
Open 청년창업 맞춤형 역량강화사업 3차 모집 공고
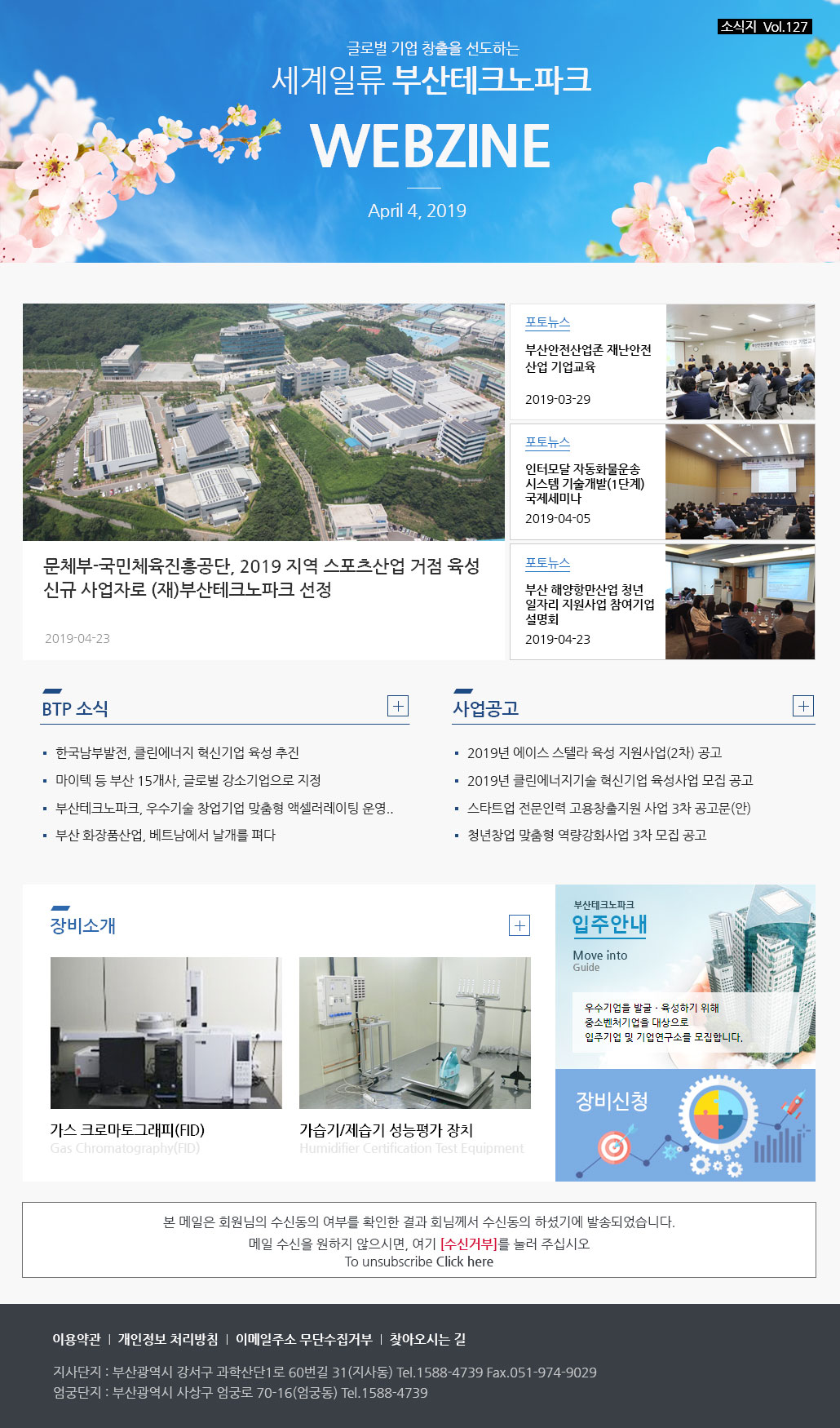[586, 835]
